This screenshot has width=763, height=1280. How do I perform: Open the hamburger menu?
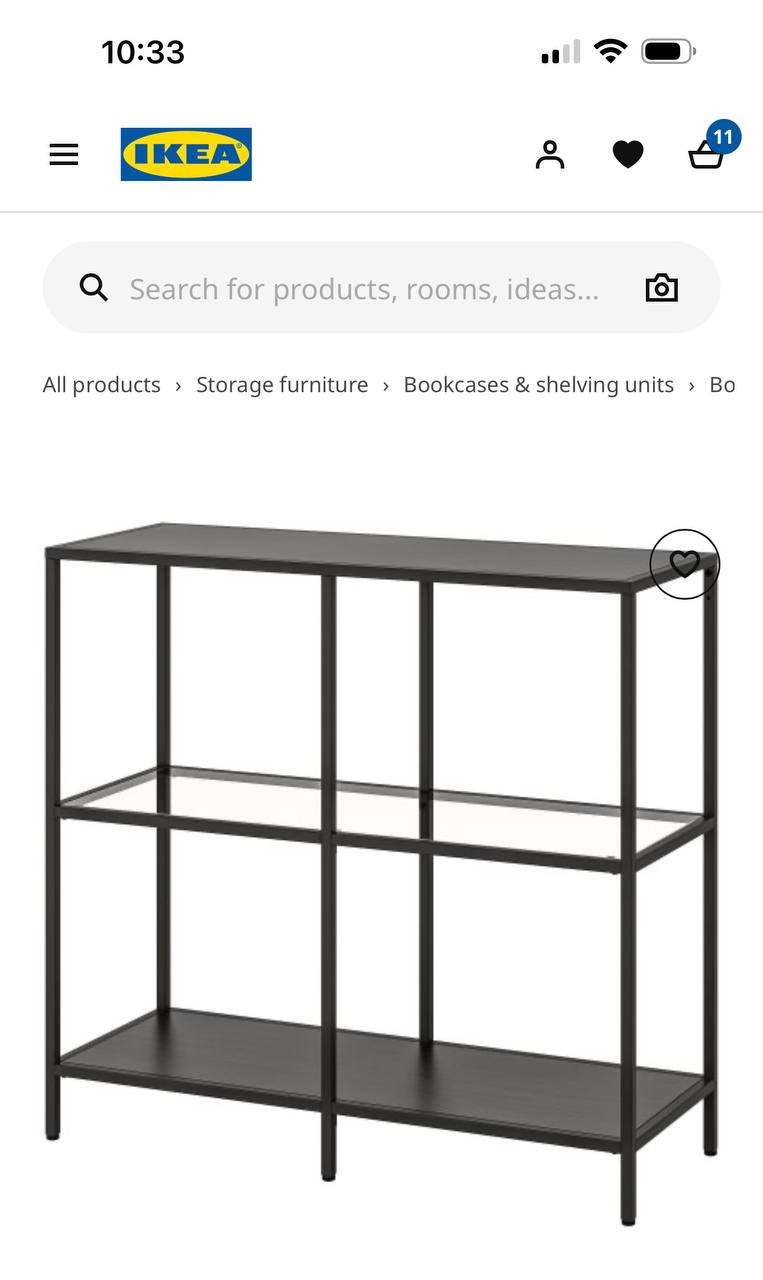tap(64, 154)
